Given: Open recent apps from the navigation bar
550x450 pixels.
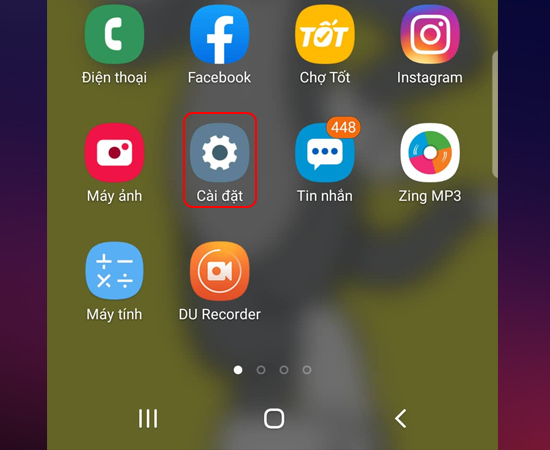Looking at the screenshot, I should click(x=148, y=418).
